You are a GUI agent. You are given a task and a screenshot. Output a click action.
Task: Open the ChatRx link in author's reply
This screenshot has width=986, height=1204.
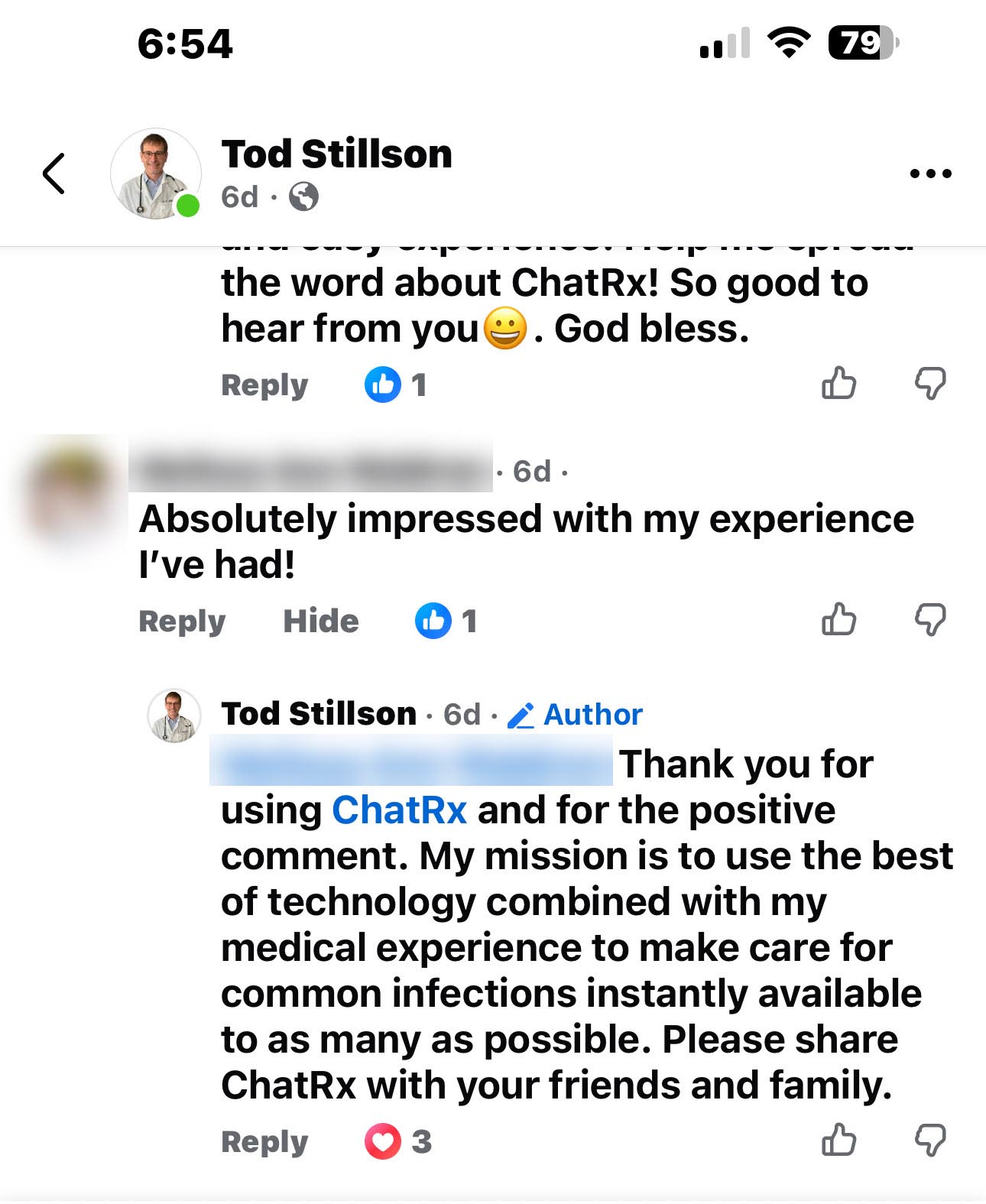click(x=399, y=810)
